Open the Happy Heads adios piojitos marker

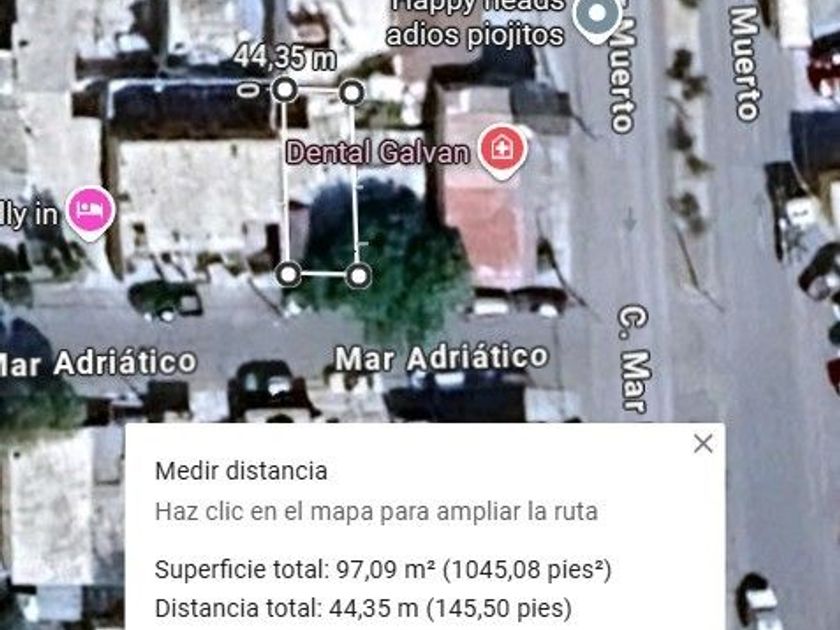tap(600, 18)
